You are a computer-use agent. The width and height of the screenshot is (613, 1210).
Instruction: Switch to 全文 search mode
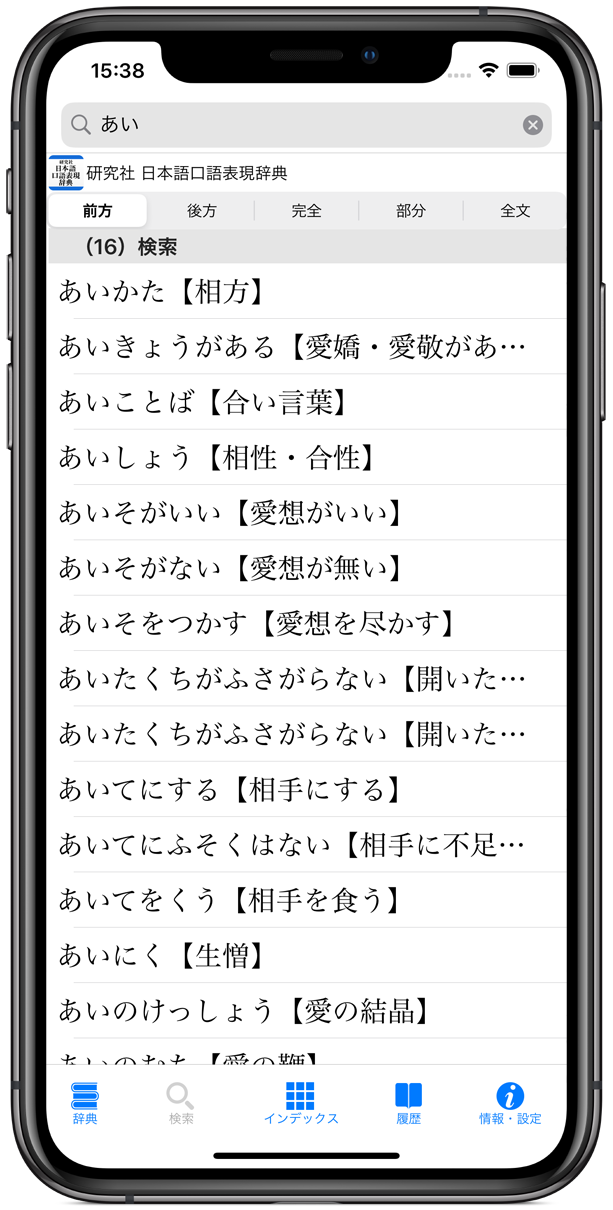tap(515, 211)
